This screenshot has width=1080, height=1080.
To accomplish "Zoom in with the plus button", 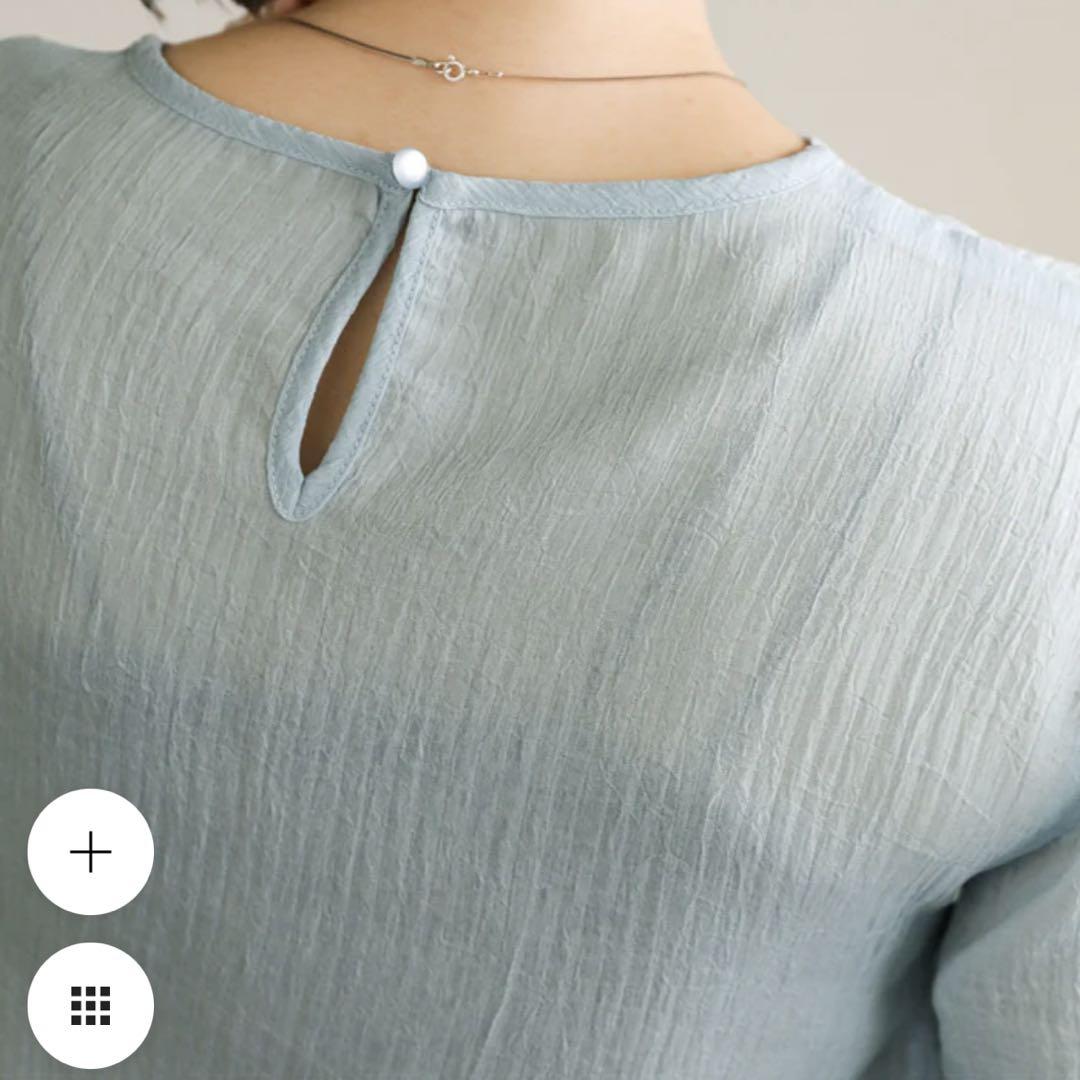I will point(90,852).
